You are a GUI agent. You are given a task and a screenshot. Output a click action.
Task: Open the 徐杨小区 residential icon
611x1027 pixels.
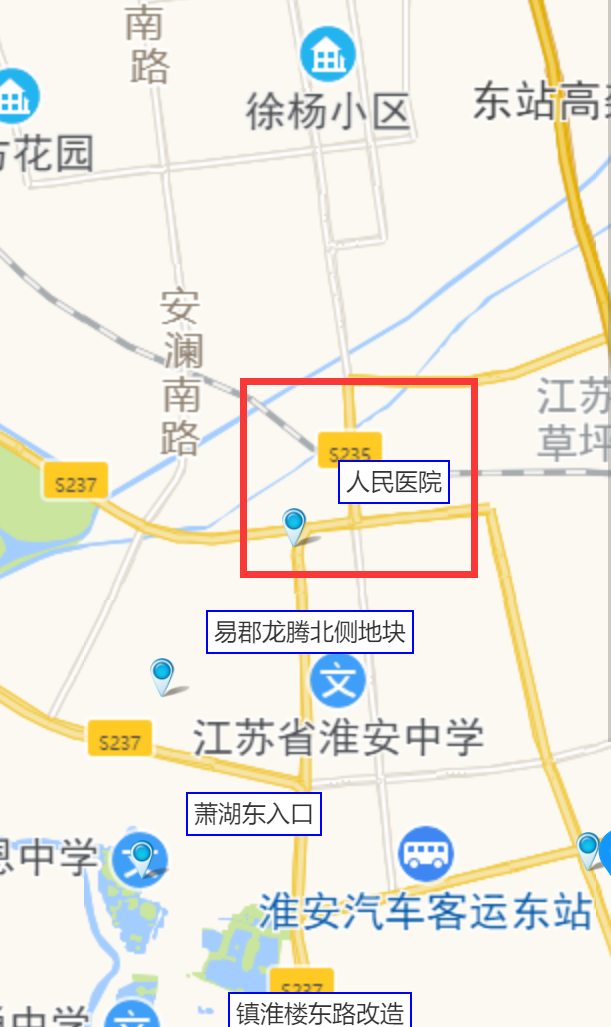pos(328,54)
